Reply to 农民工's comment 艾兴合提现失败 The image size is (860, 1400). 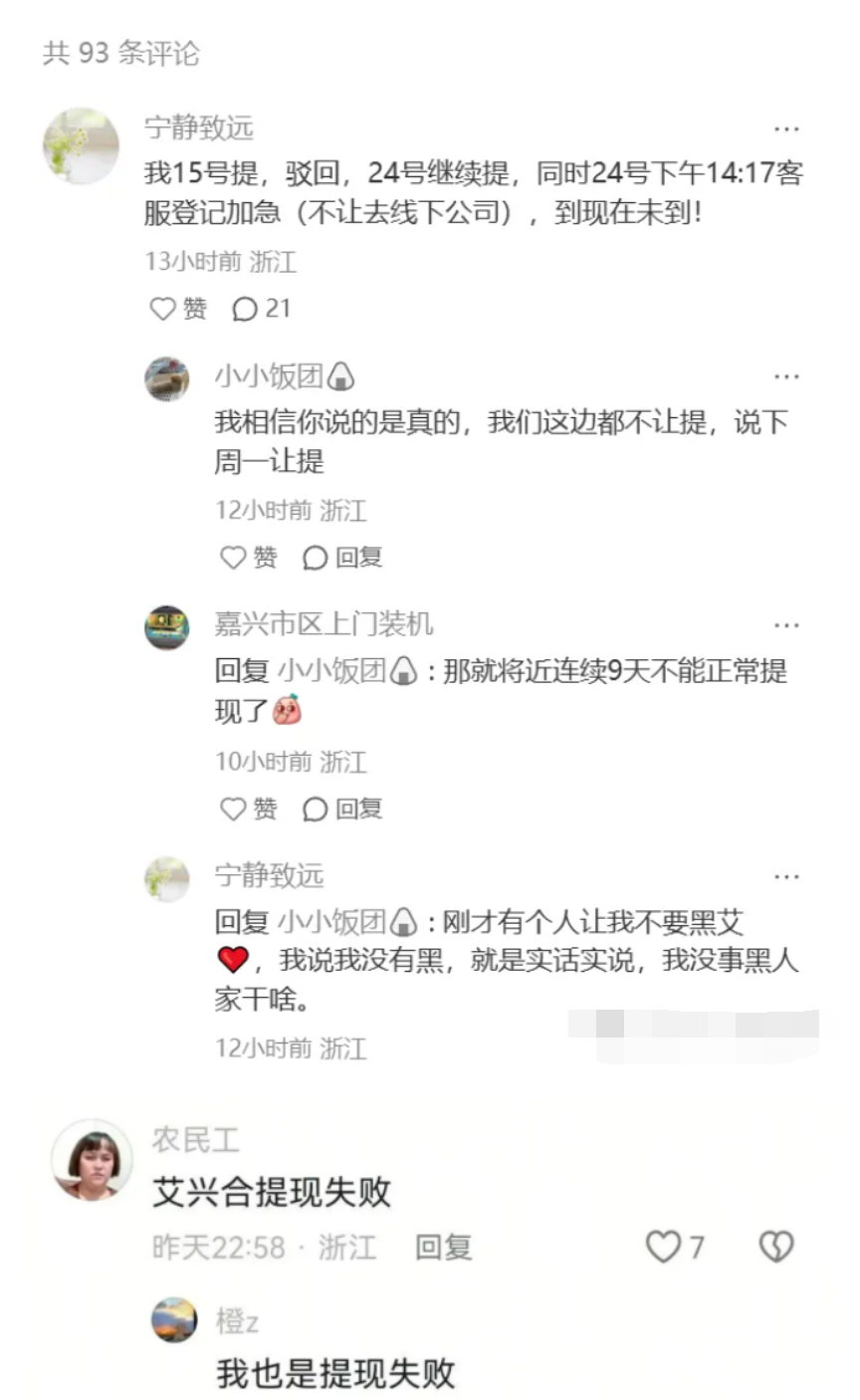pos(443,1247)
